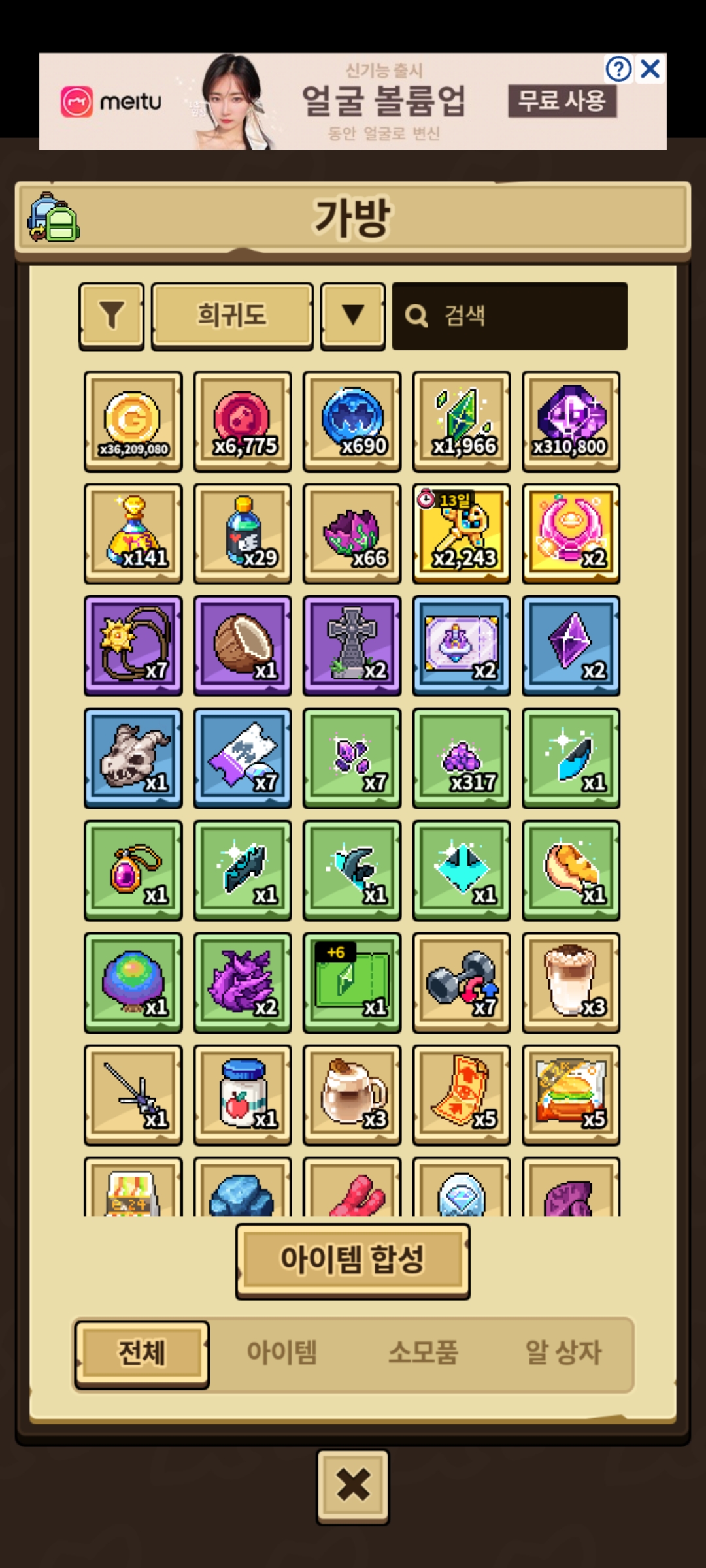Viewport: 706px width, 1568px height.
Task: Select the monster skull item
Action: [133, 758]
